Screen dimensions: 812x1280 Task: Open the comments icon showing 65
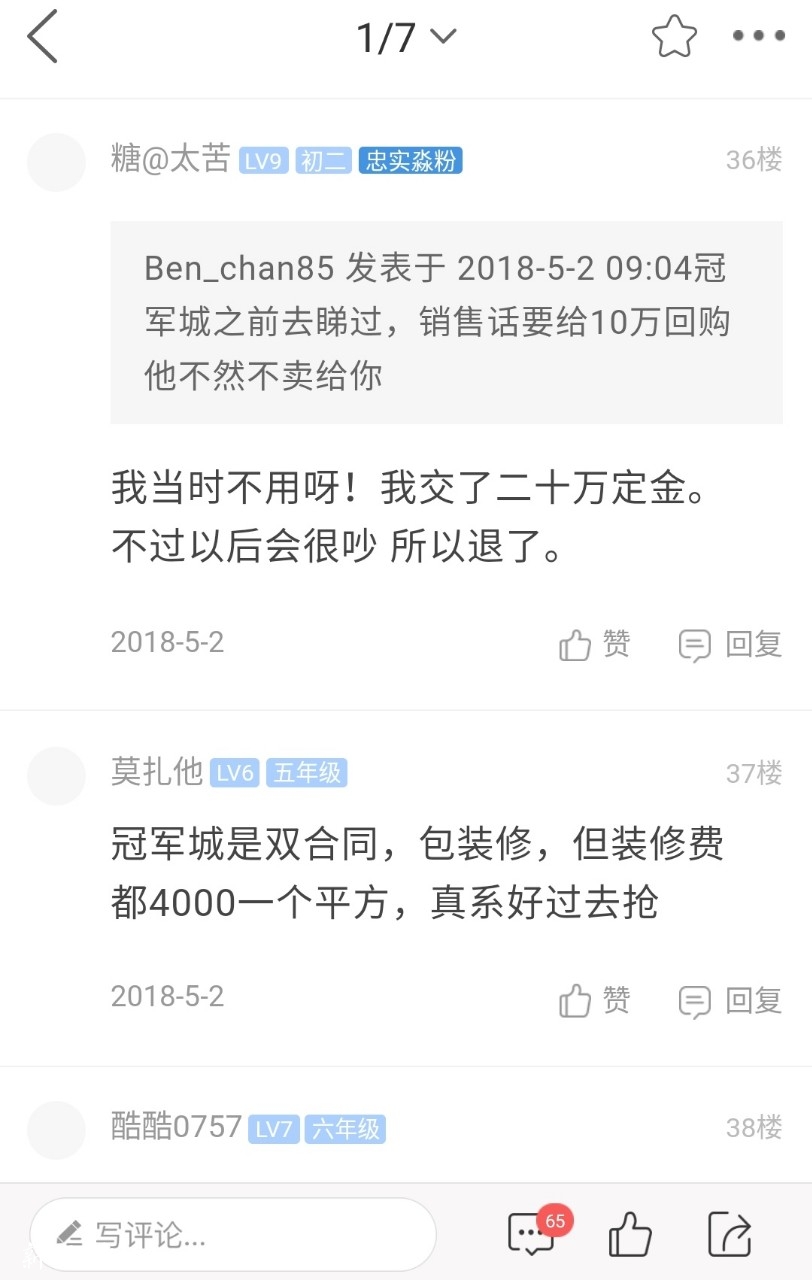point(532,1235)
